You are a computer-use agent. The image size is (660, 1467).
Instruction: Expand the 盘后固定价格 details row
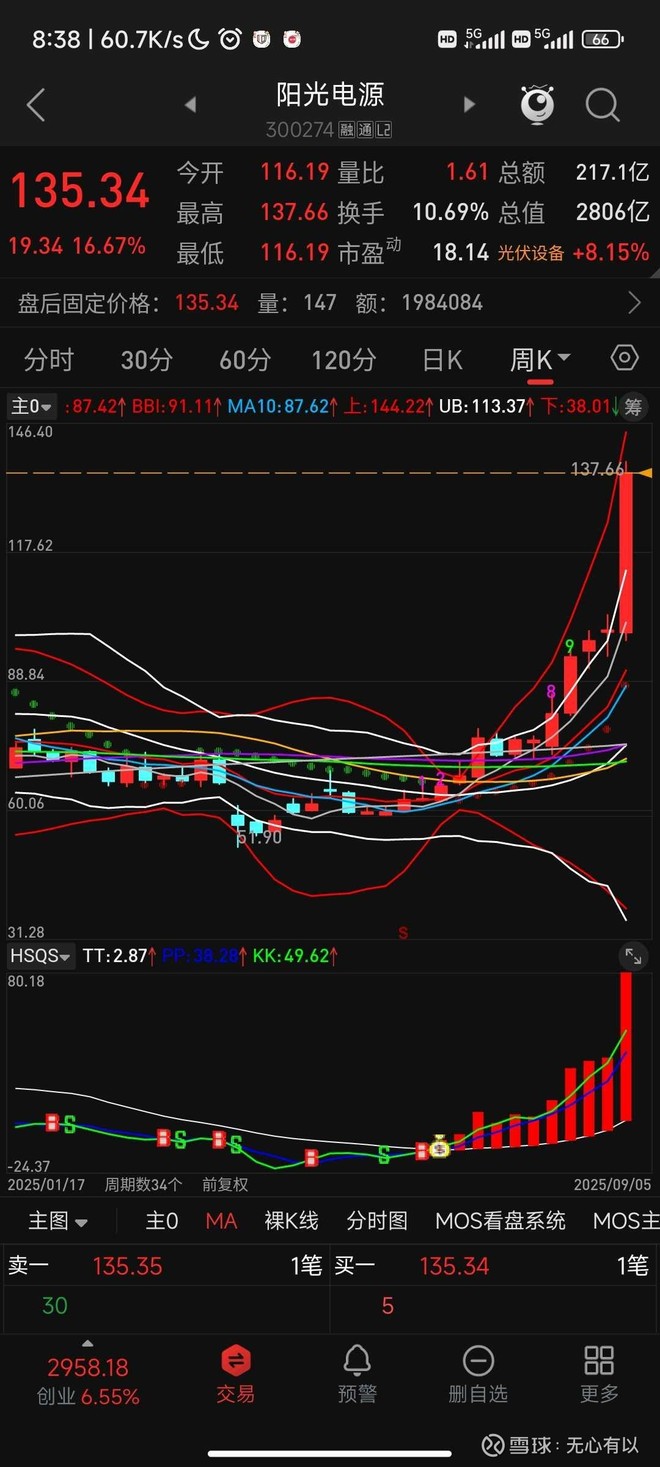[x=633, y=302]
